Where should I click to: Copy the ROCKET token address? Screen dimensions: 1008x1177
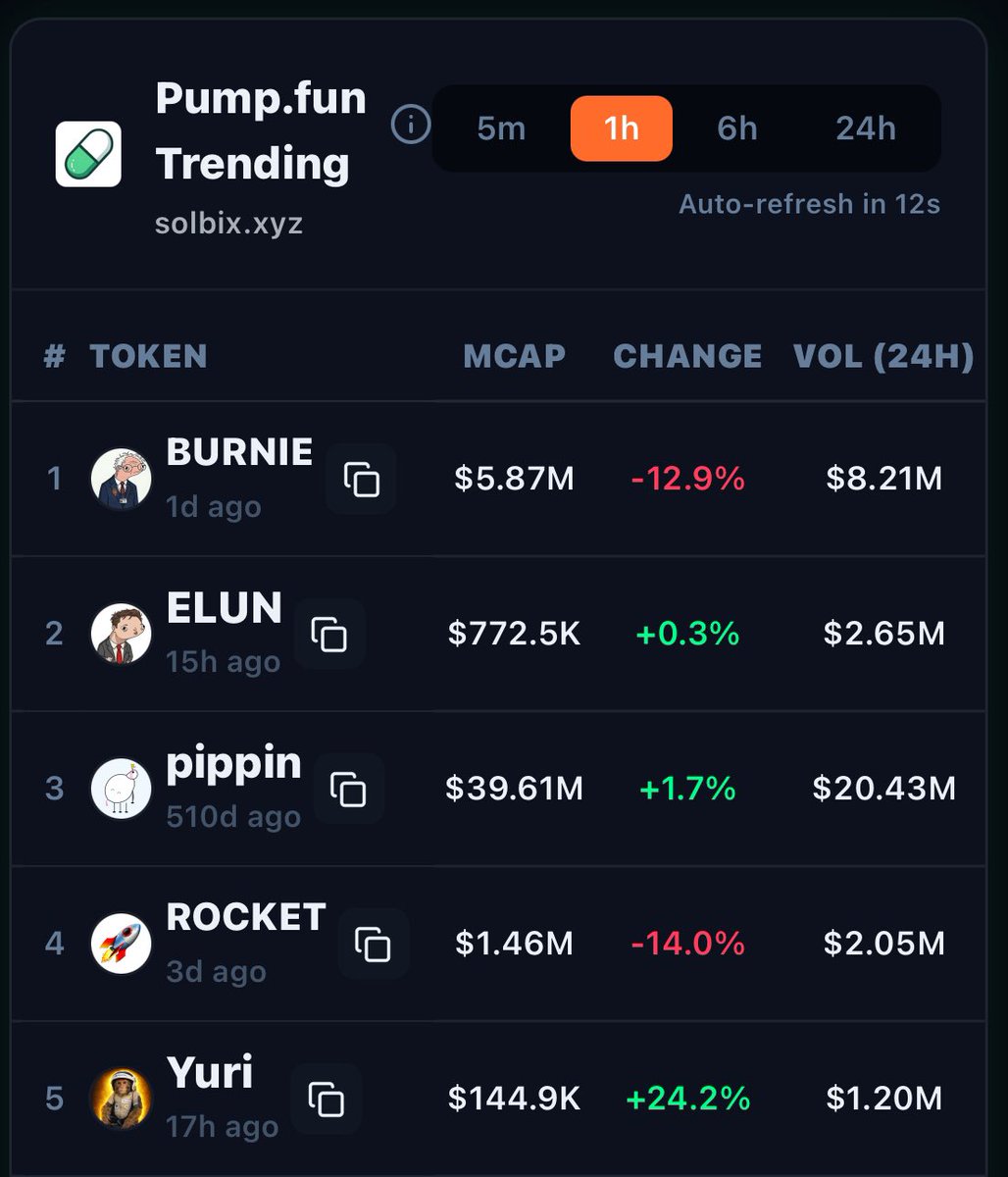click(374, 944)
